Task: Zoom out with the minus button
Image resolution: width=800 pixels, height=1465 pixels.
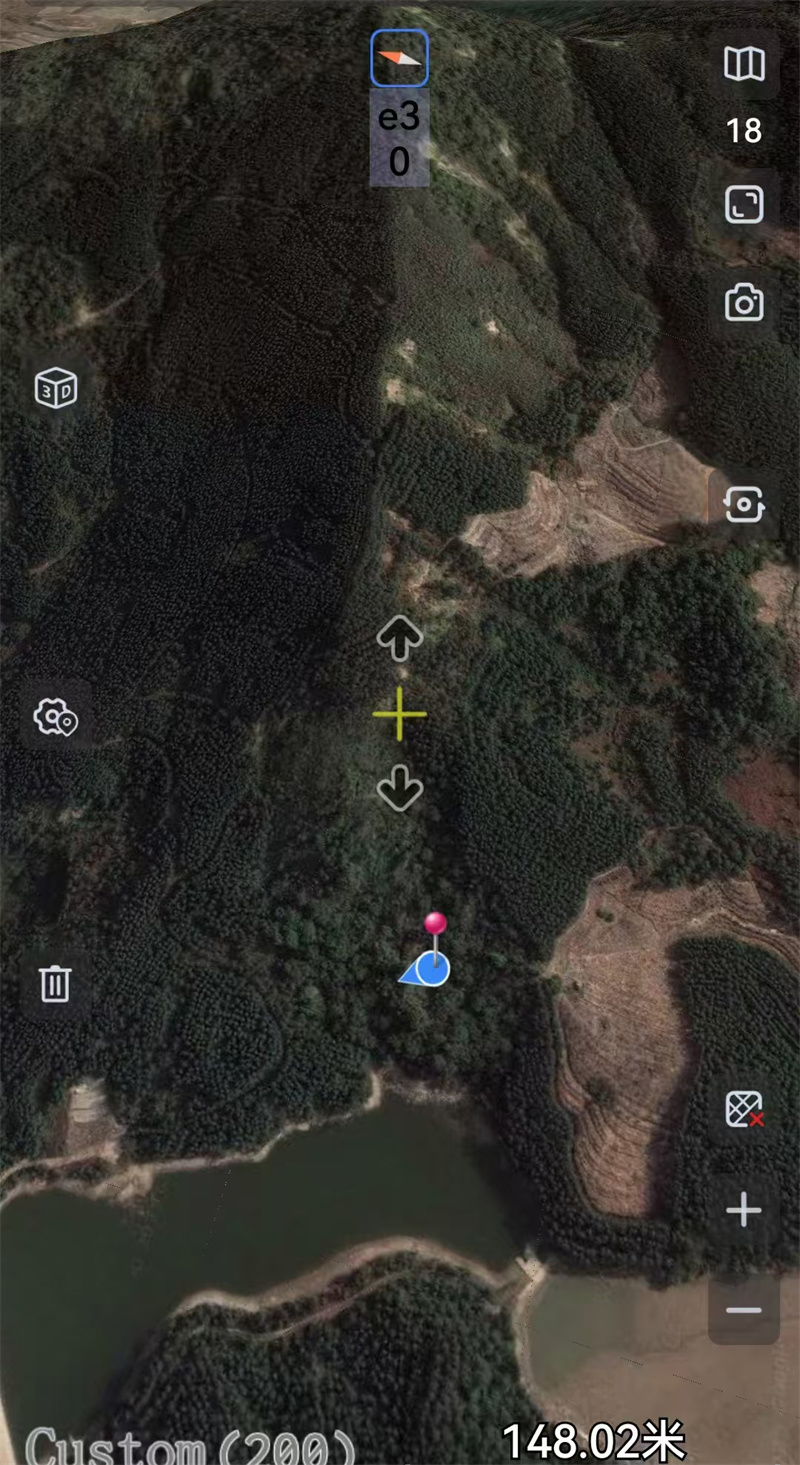Action: [x=744, y=1310]
